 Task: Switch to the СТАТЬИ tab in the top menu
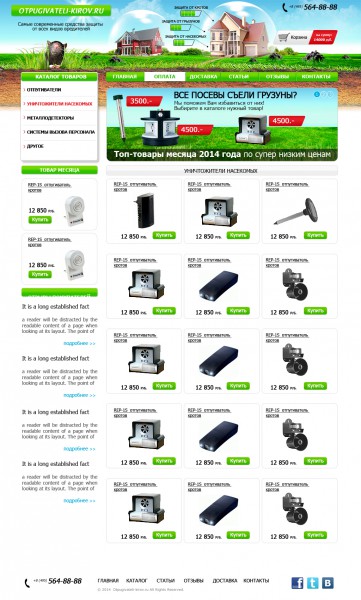238,77
